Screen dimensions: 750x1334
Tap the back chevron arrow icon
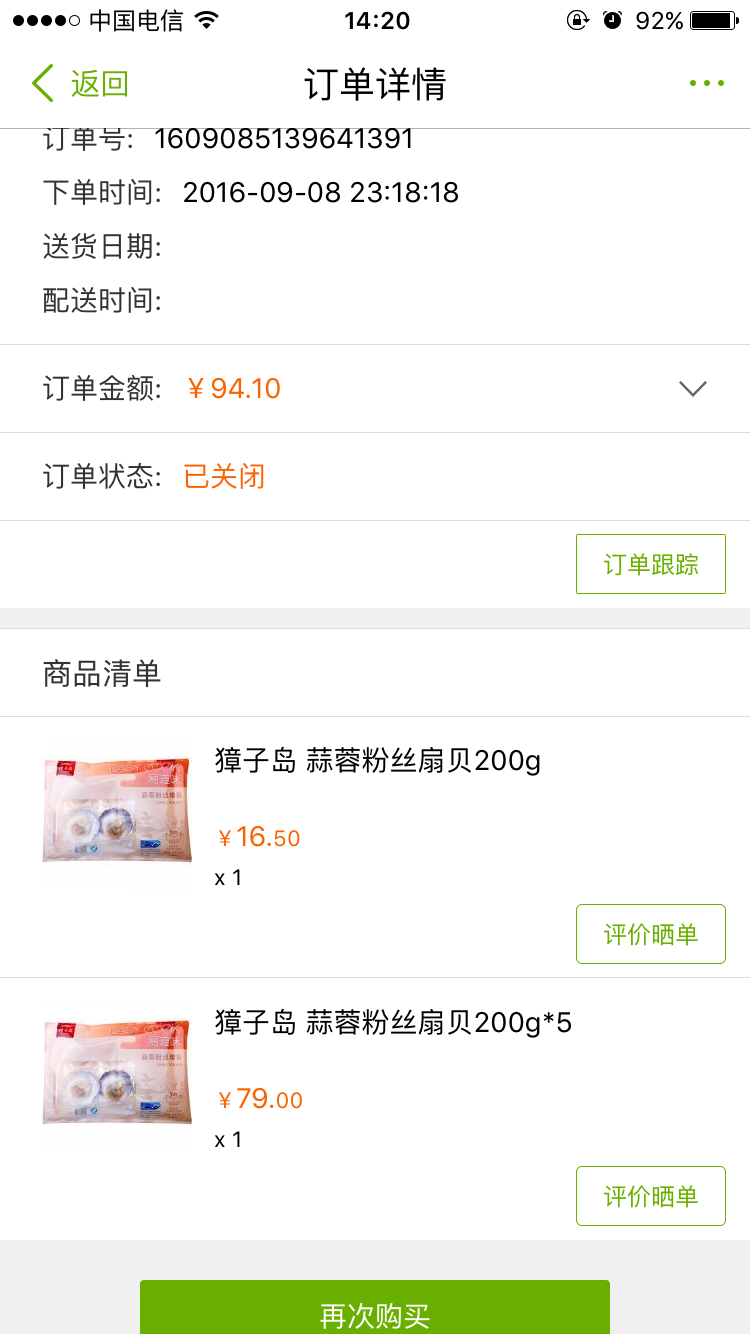pyautogui.click(x=42, y=83)
